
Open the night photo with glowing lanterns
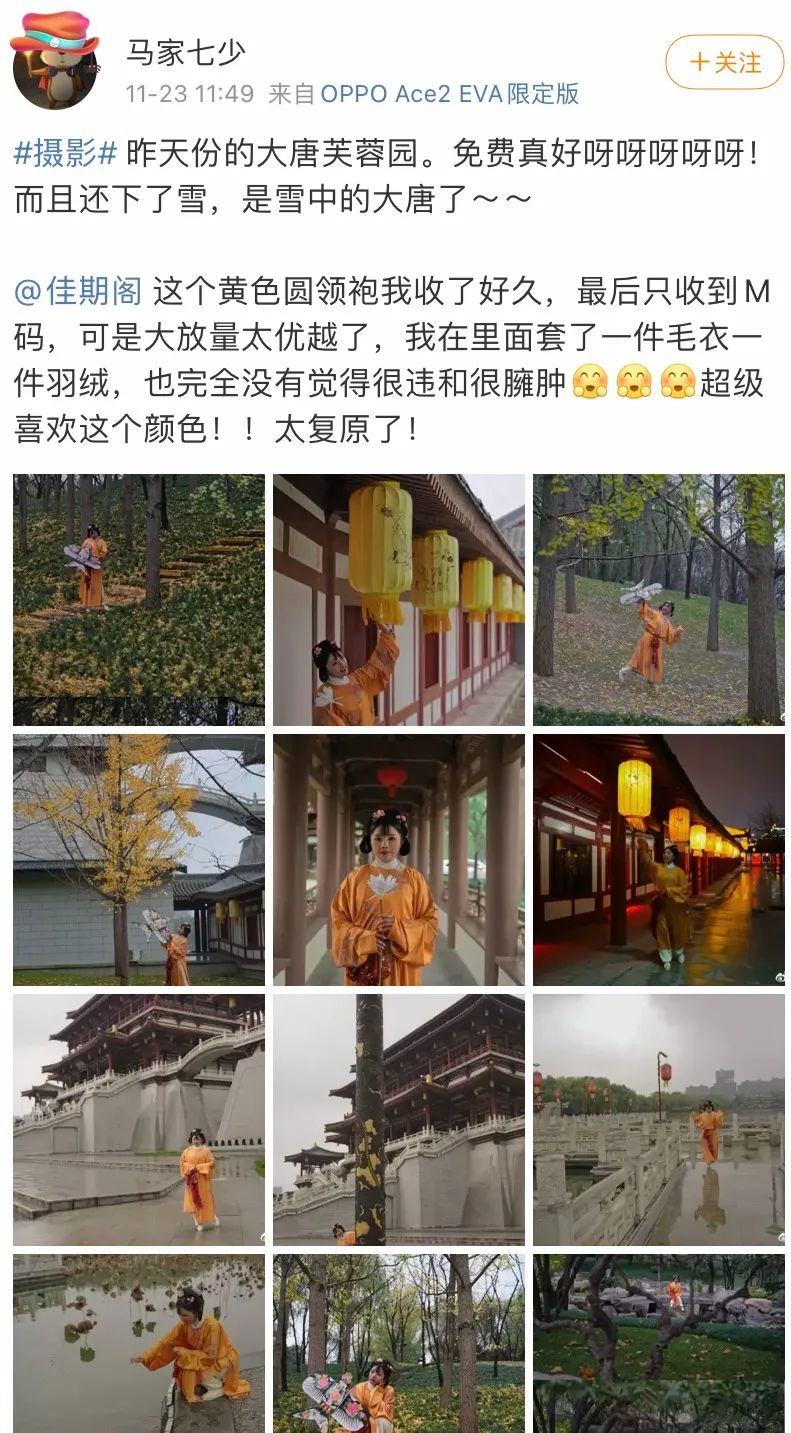[659, 860]
